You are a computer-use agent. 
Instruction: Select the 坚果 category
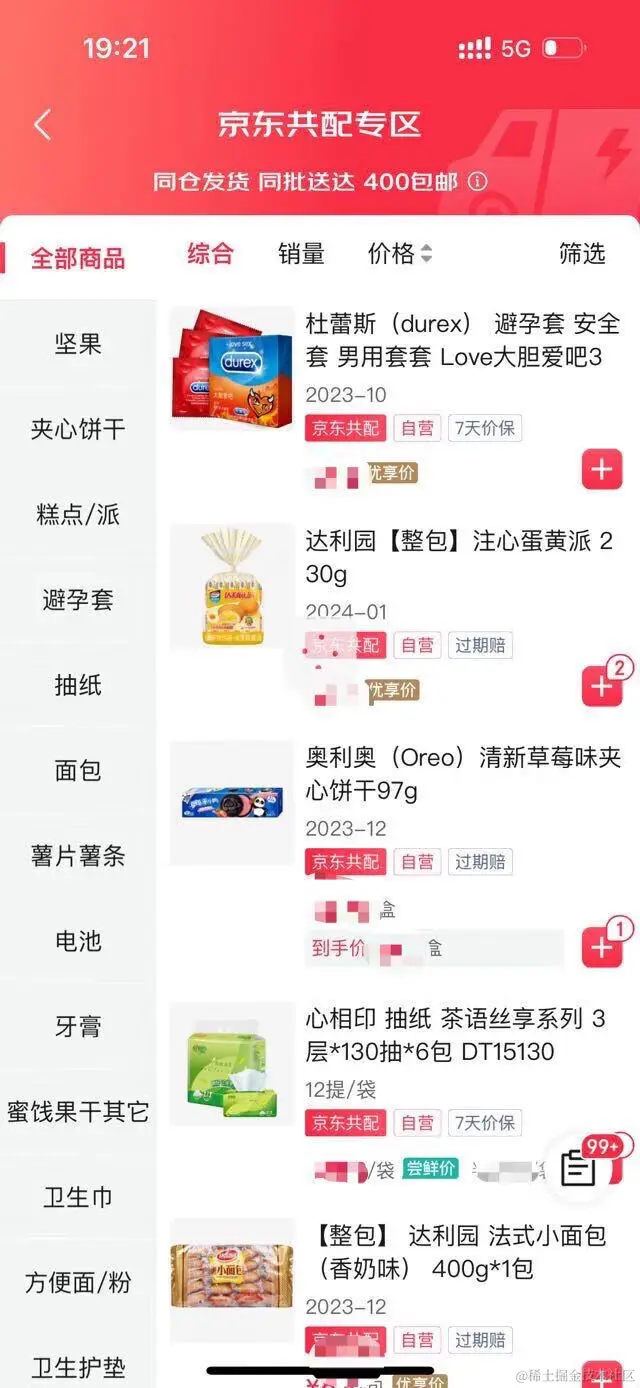pos(78,345)
